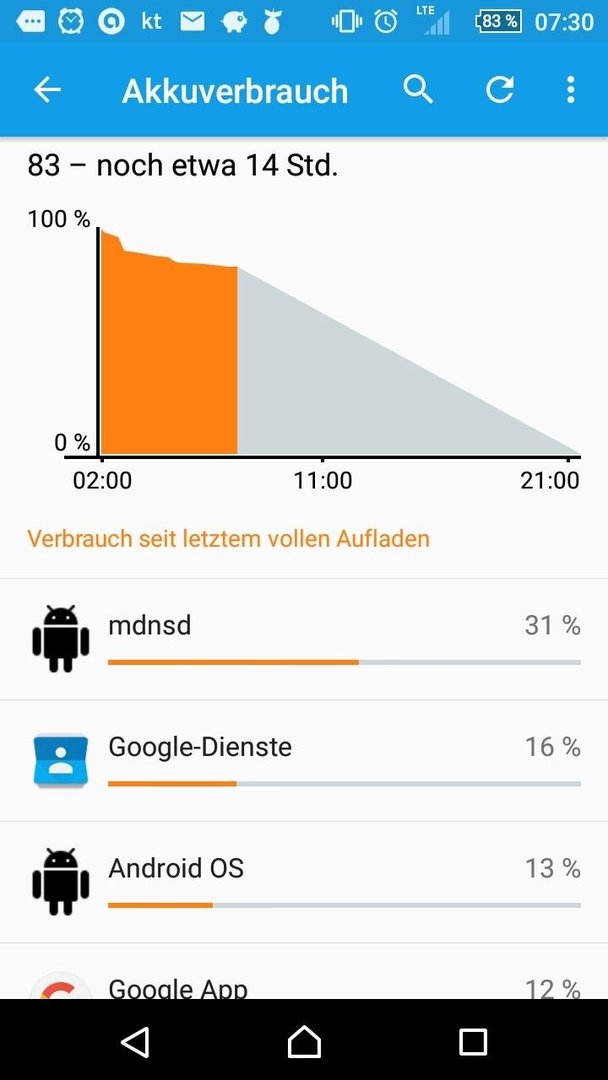Open mdnsd battery usage details
Screen dimensions: 608x1080
point(304,640)
